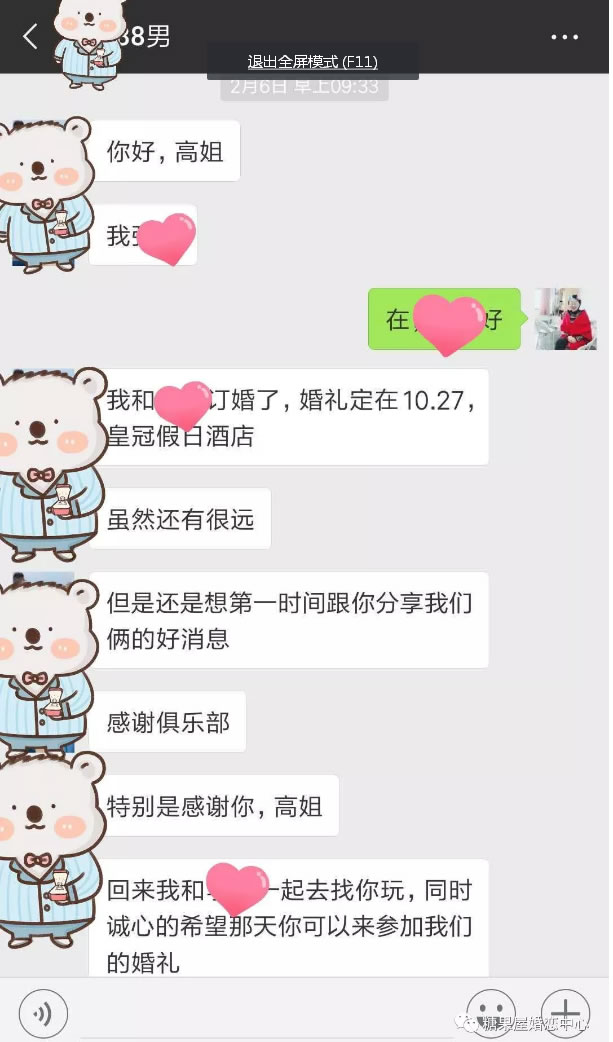Switch to voice message input
Screen dimensions: 613x1042
43,1014
